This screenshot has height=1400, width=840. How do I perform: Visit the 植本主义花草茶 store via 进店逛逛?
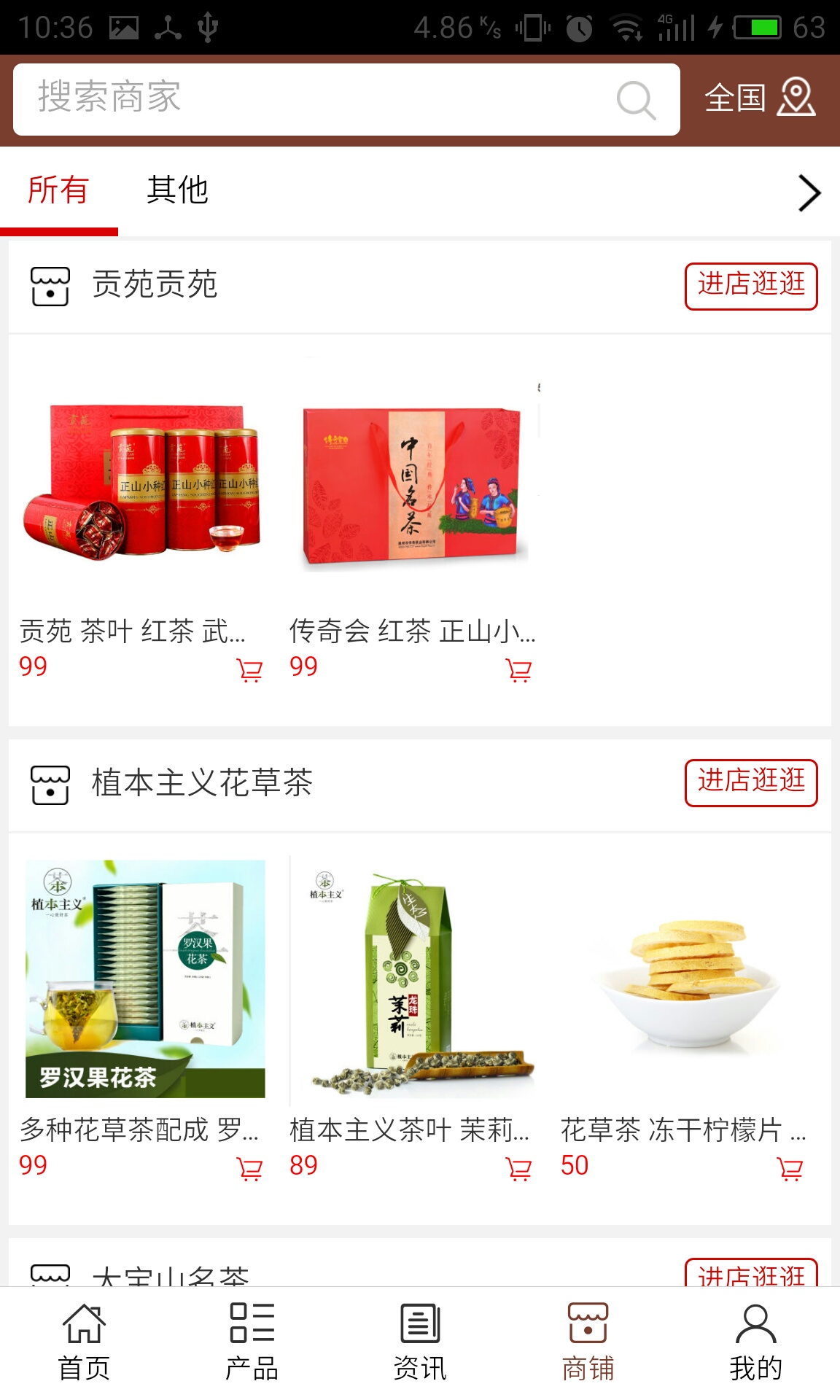tap(750, 782)
